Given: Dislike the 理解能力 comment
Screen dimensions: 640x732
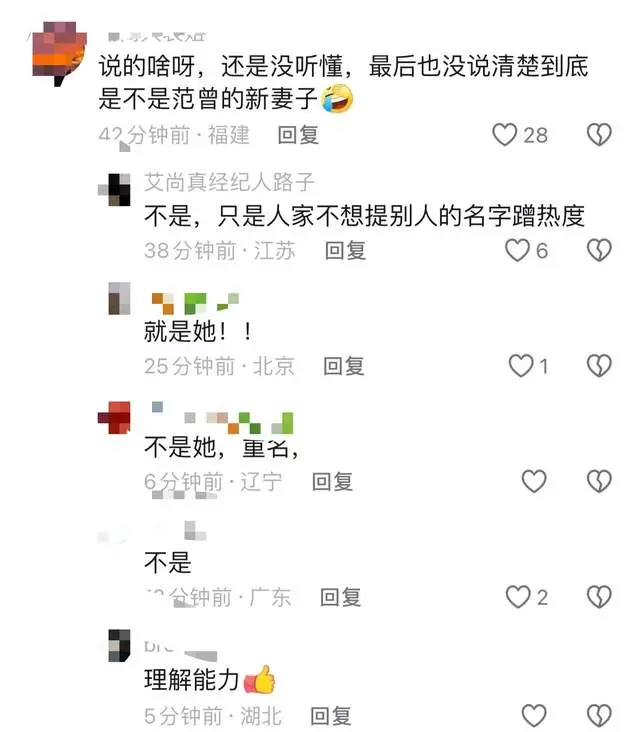Looking at the screenshot, I should 598,715.
